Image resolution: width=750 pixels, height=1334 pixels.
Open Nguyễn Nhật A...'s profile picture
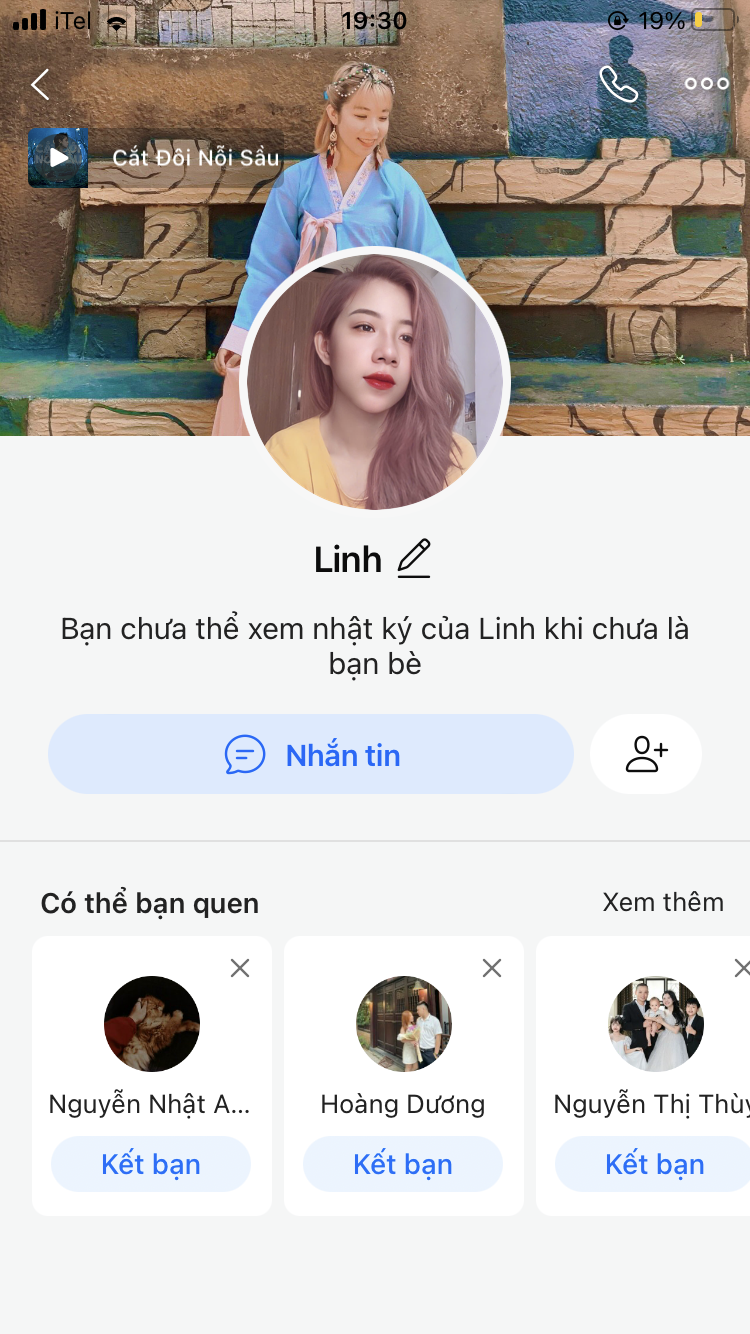click(x=152, y=1024)
